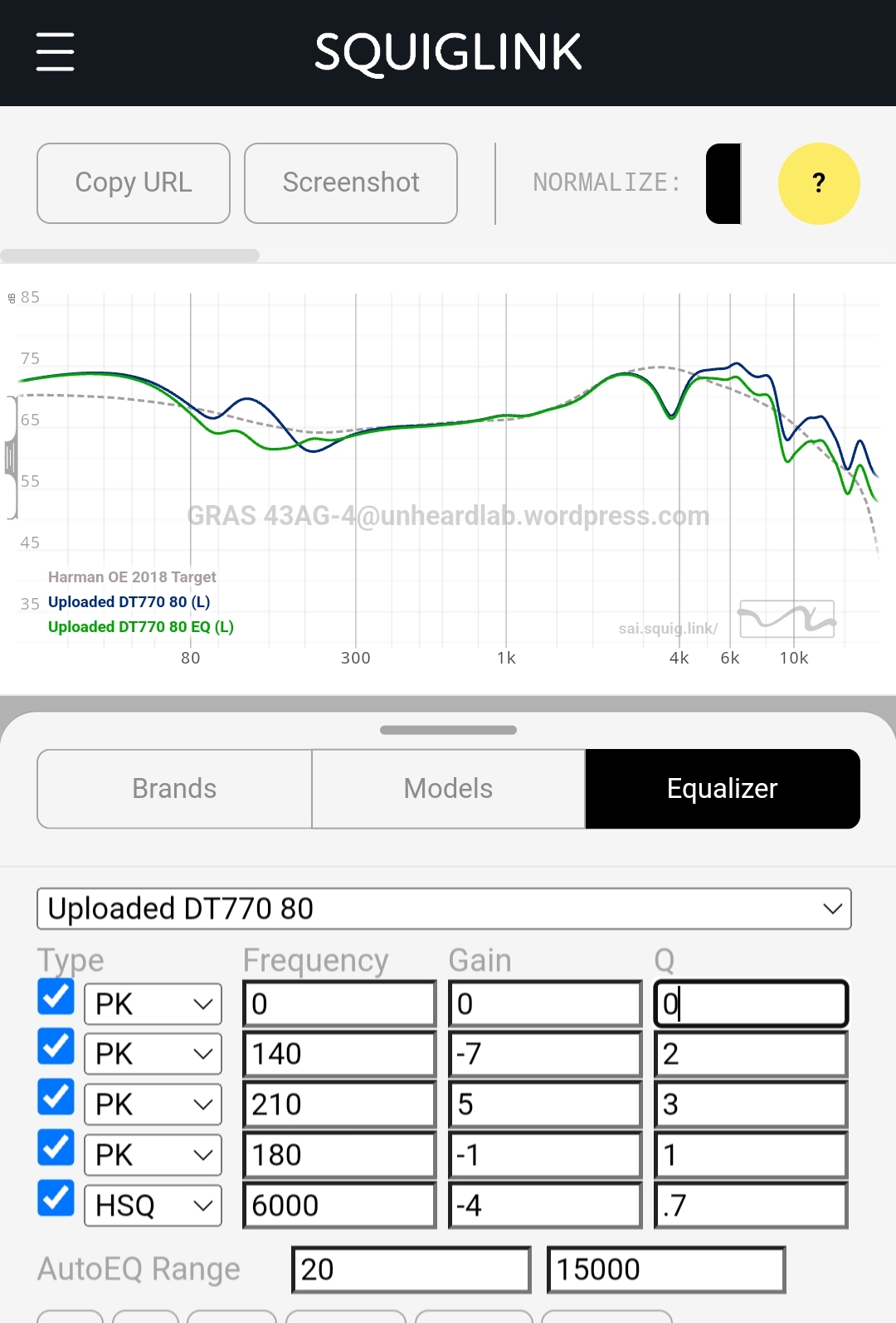Uncheck the filter with frequency 210
Viewport: 896px width, 1323px height.
point(56,1097)
